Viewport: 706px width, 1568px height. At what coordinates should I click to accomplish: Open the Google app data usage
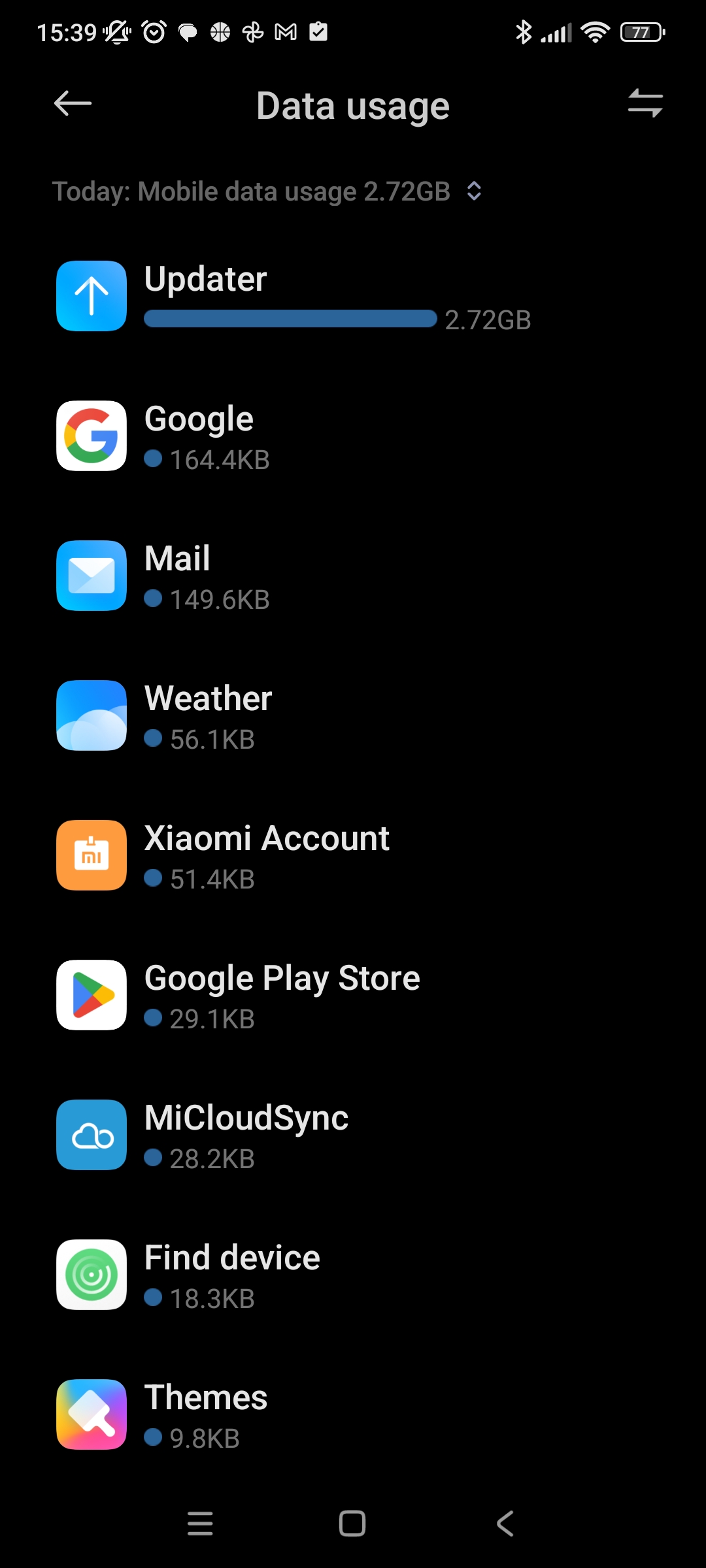[353, 436]
